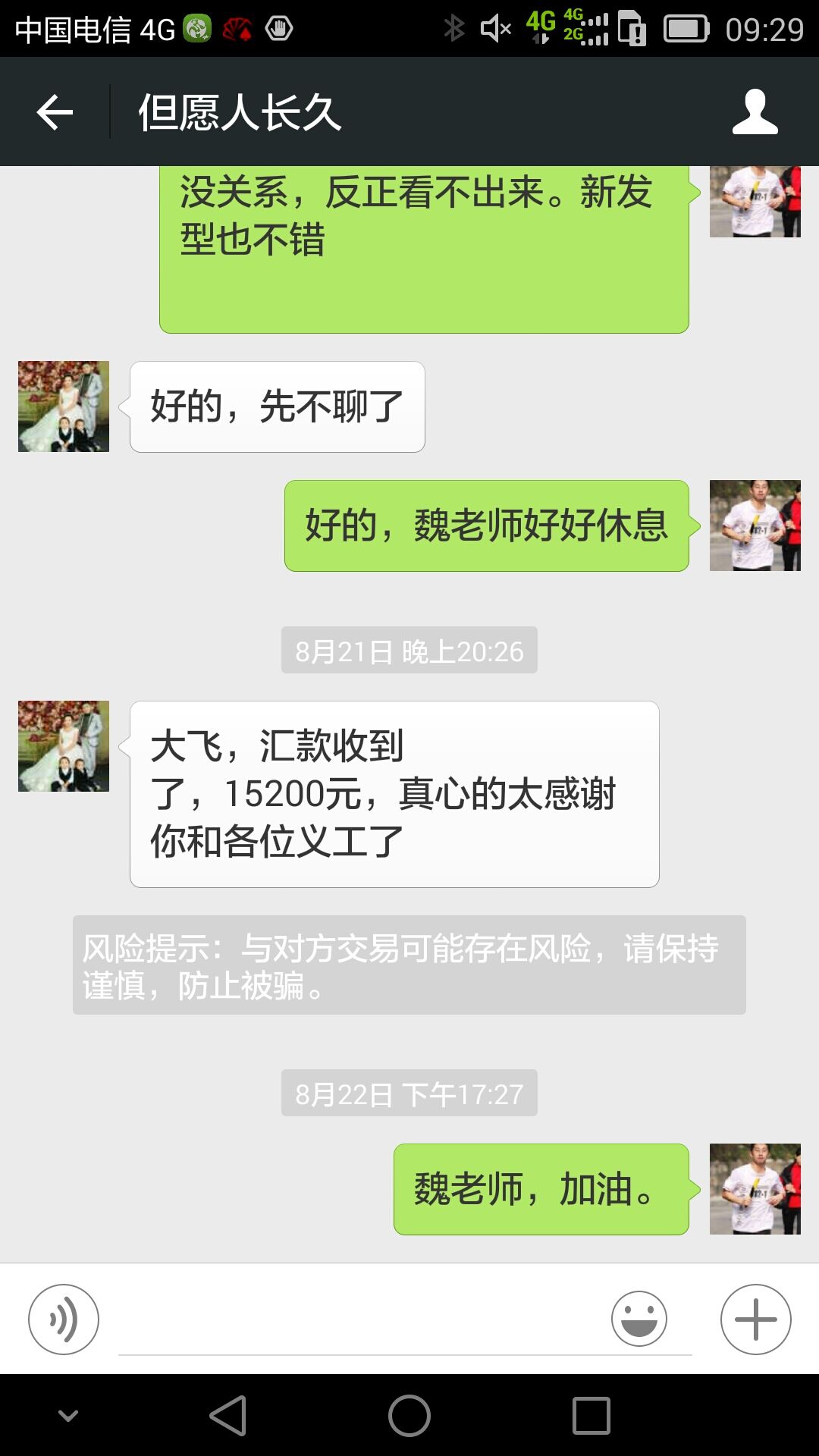Image resolution: width=819 pixels, height=1456 pixels.
Task: Switch to voice message input
Action: point(64,1319)
